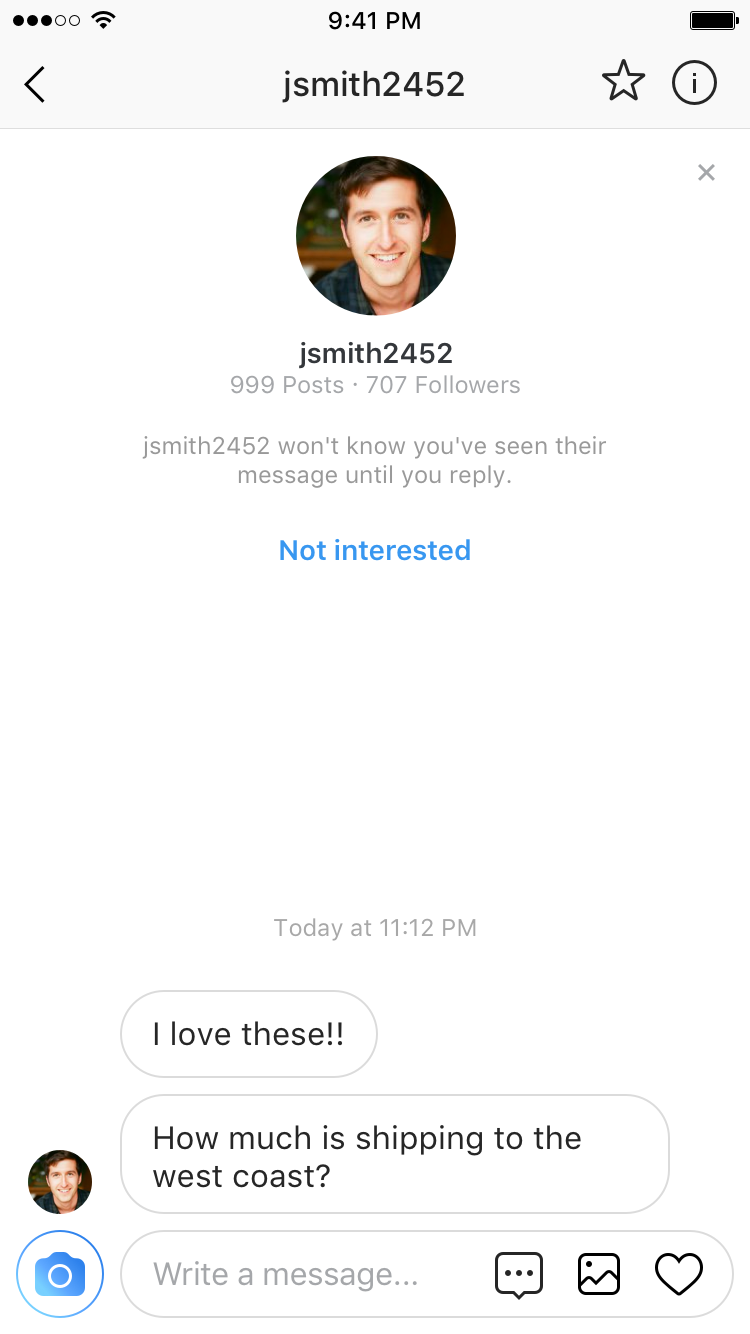Viewport: 750px width, 1334px height.
Task: Open the conversation info icon
Action: pos(694,83)
